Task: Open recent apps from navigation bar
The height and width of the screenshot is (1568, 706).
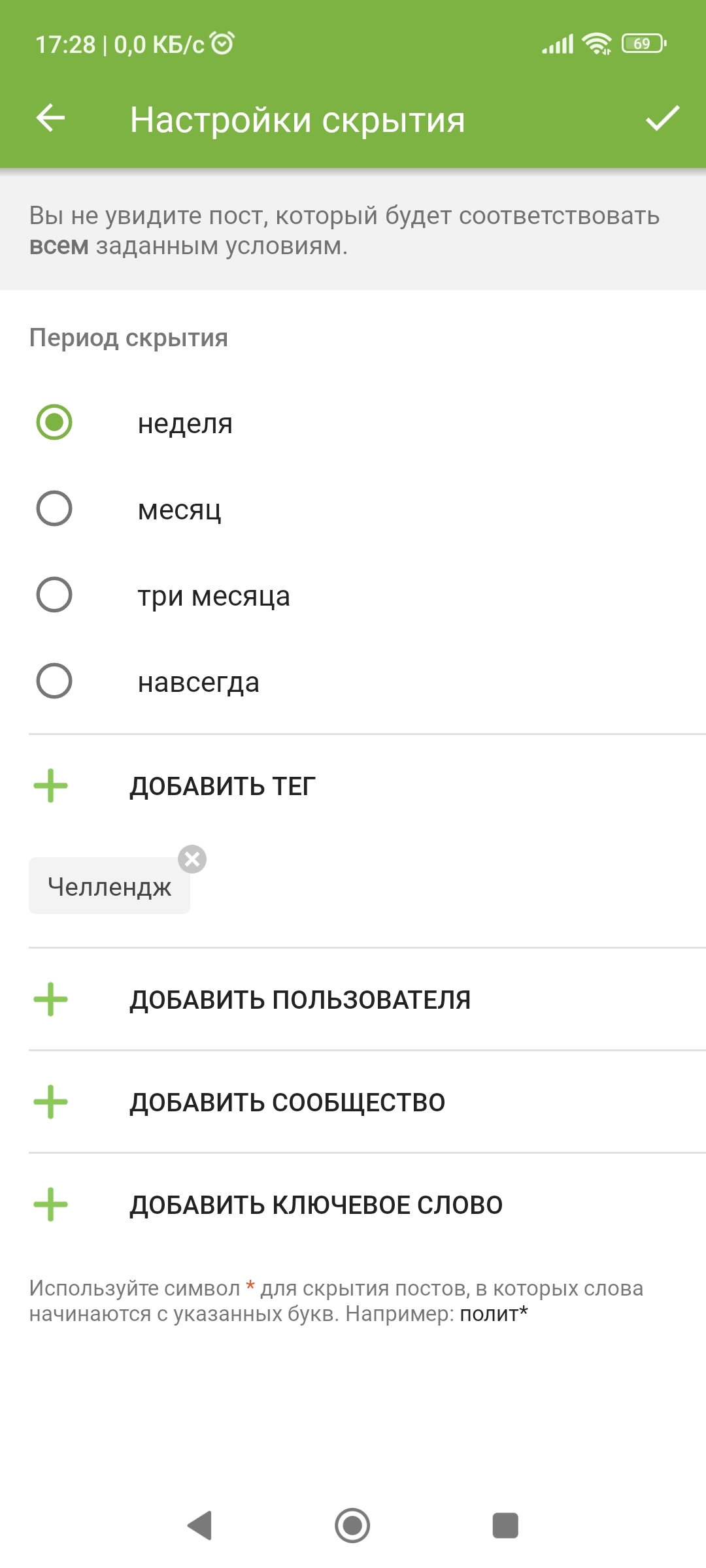Action: coord(505,1526)
